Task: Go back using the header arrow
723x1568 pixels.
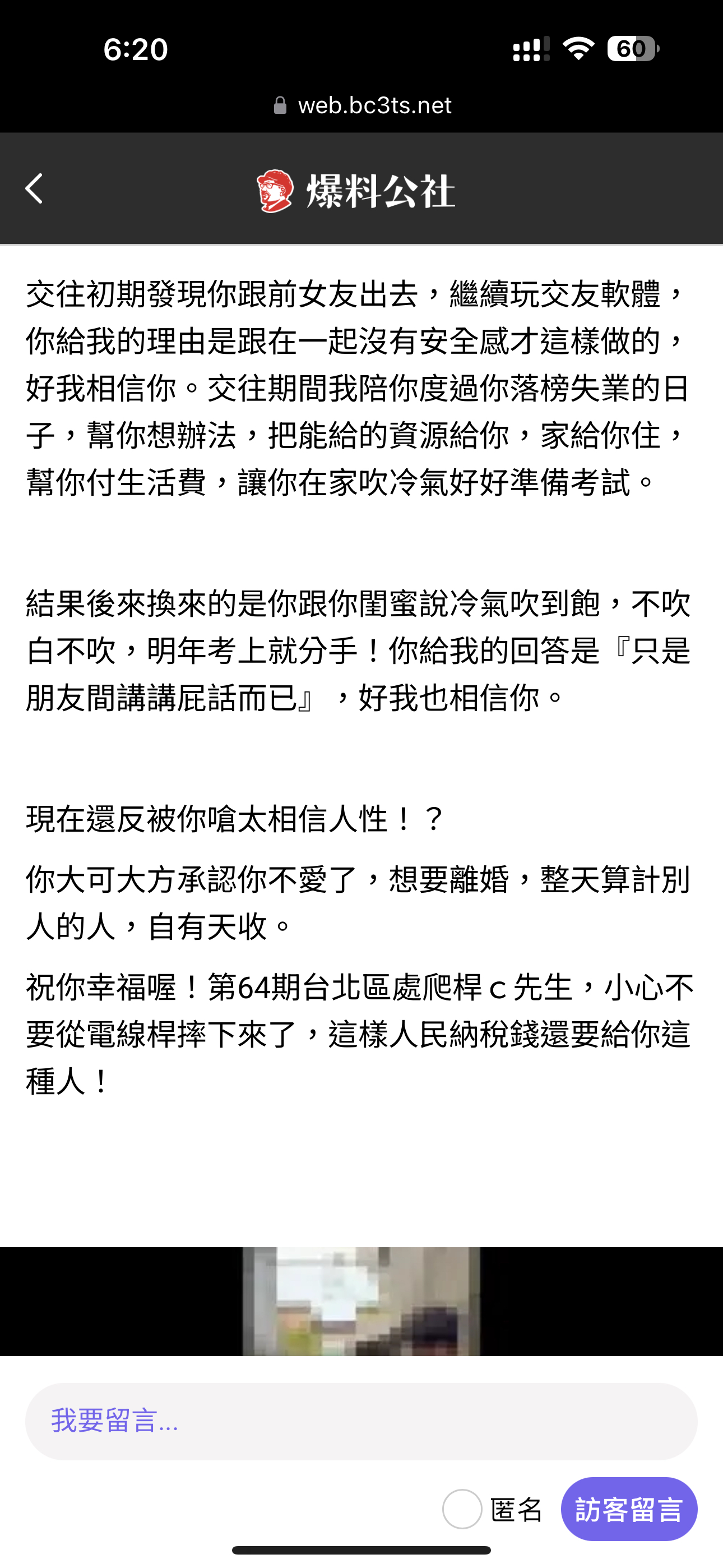Action: click(x=34, y=188)
